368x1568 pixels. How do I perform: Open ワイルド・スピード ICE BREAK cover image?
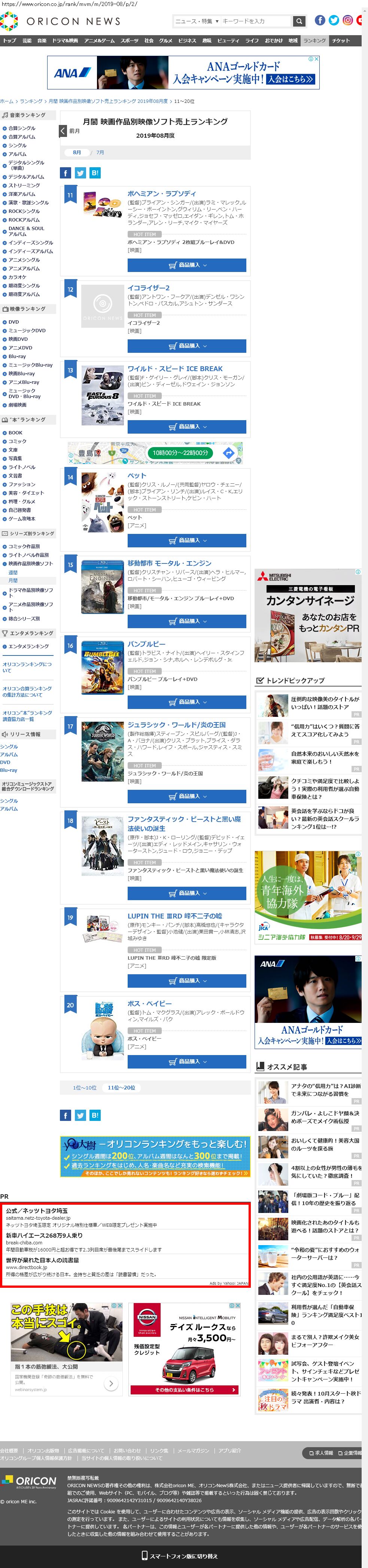(102, 395)
